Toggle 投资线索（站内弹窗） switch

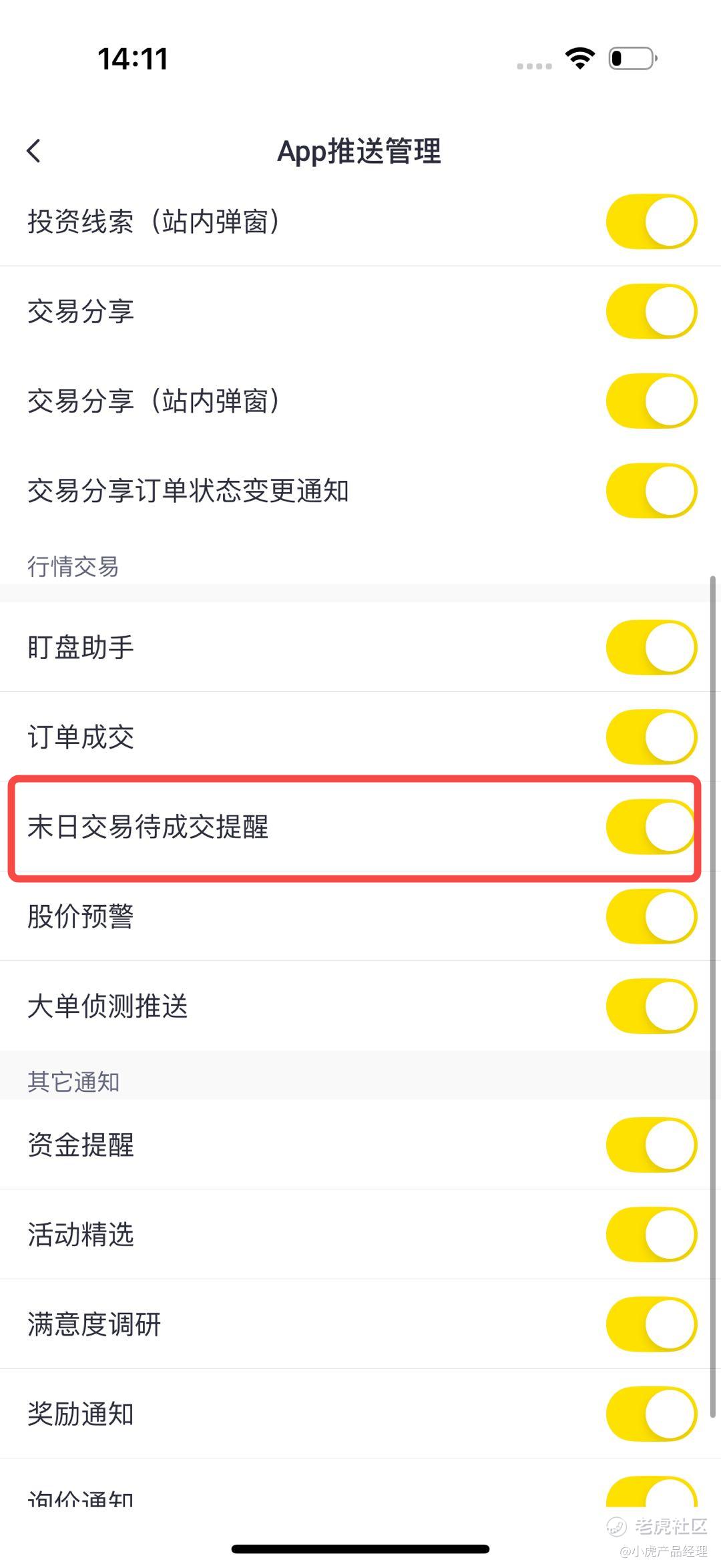click(652, 222)
